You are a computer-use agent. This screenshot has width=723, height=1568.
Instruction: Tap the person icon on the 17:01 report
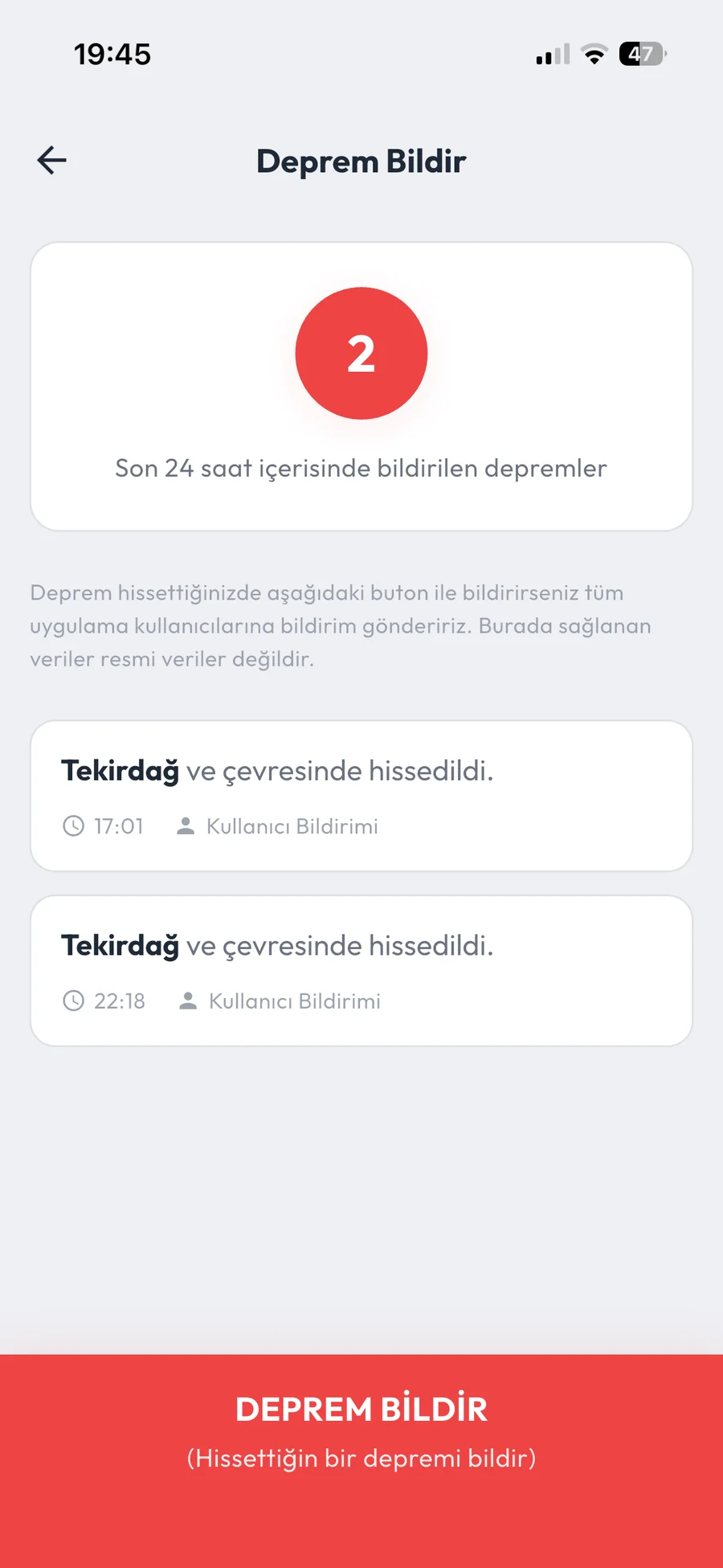coord(186,825)
